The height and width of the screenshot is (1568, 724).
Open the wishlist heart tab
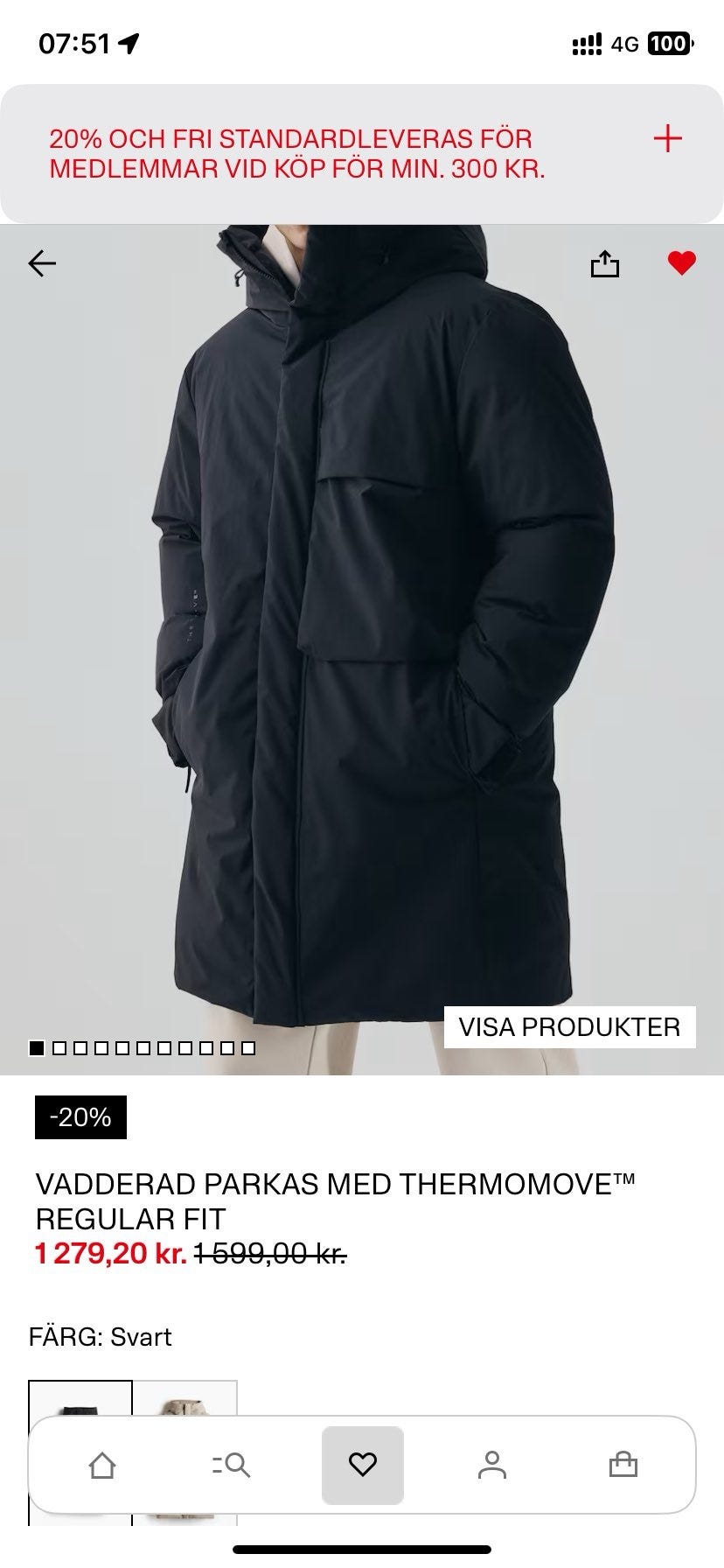362,1465
